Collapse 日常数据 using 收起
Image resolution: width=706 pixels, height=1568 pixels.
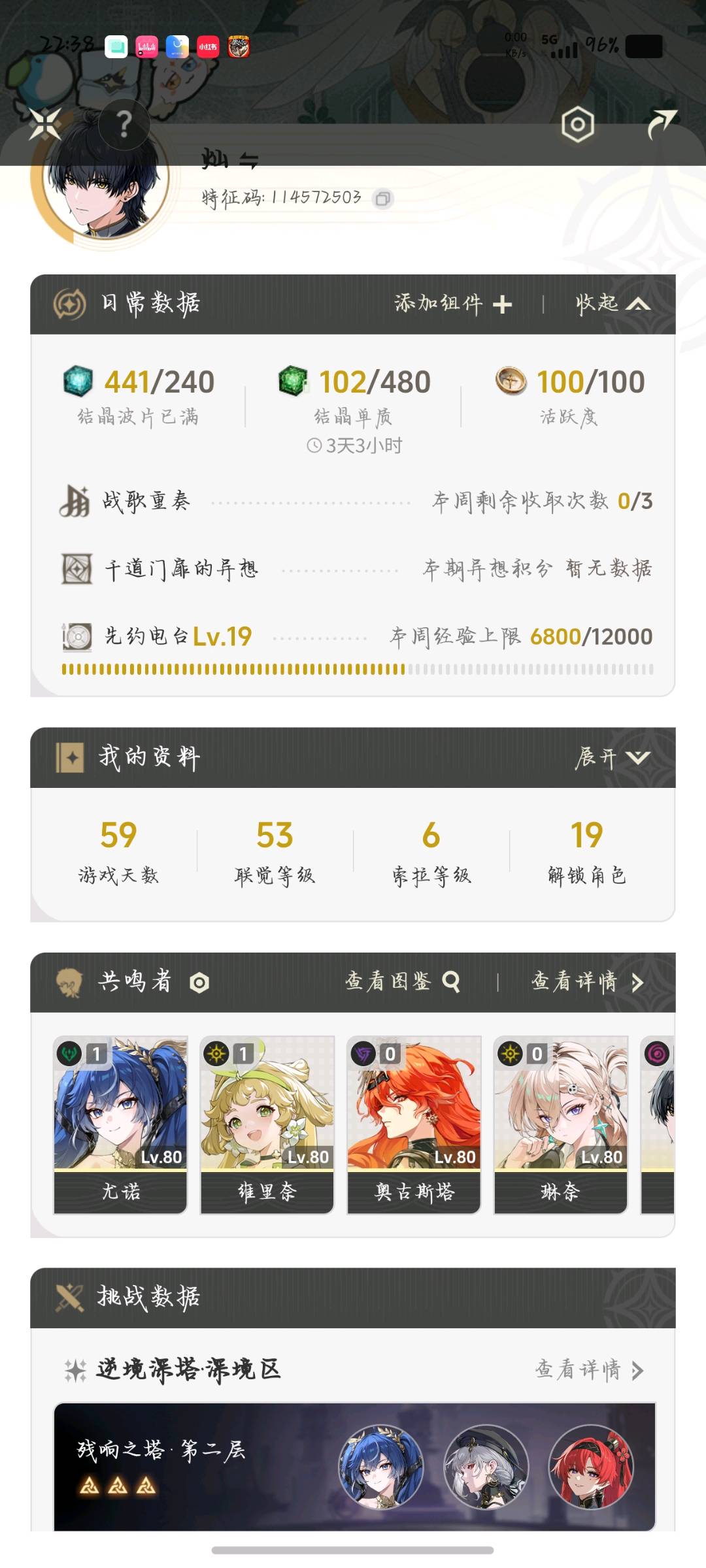[613, 304]
